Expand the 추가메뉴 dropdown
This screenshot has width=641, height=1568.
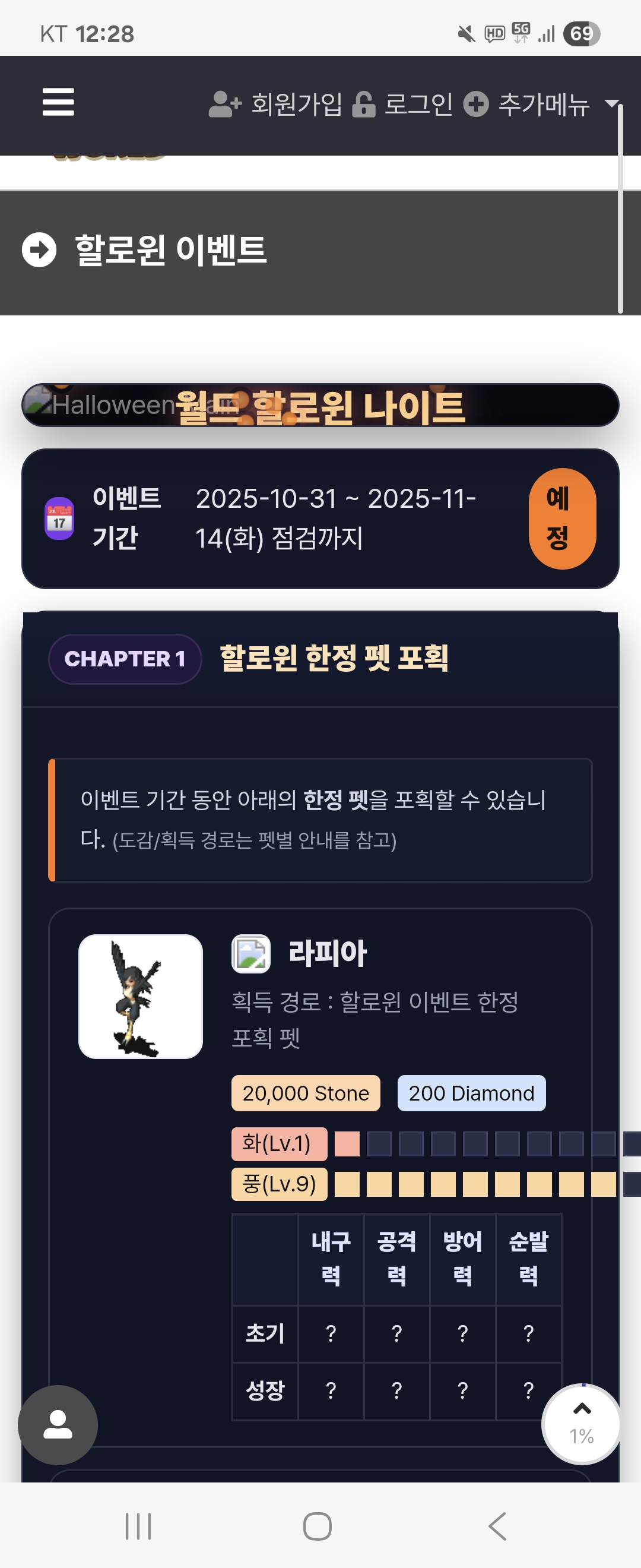tap(541, 104)
